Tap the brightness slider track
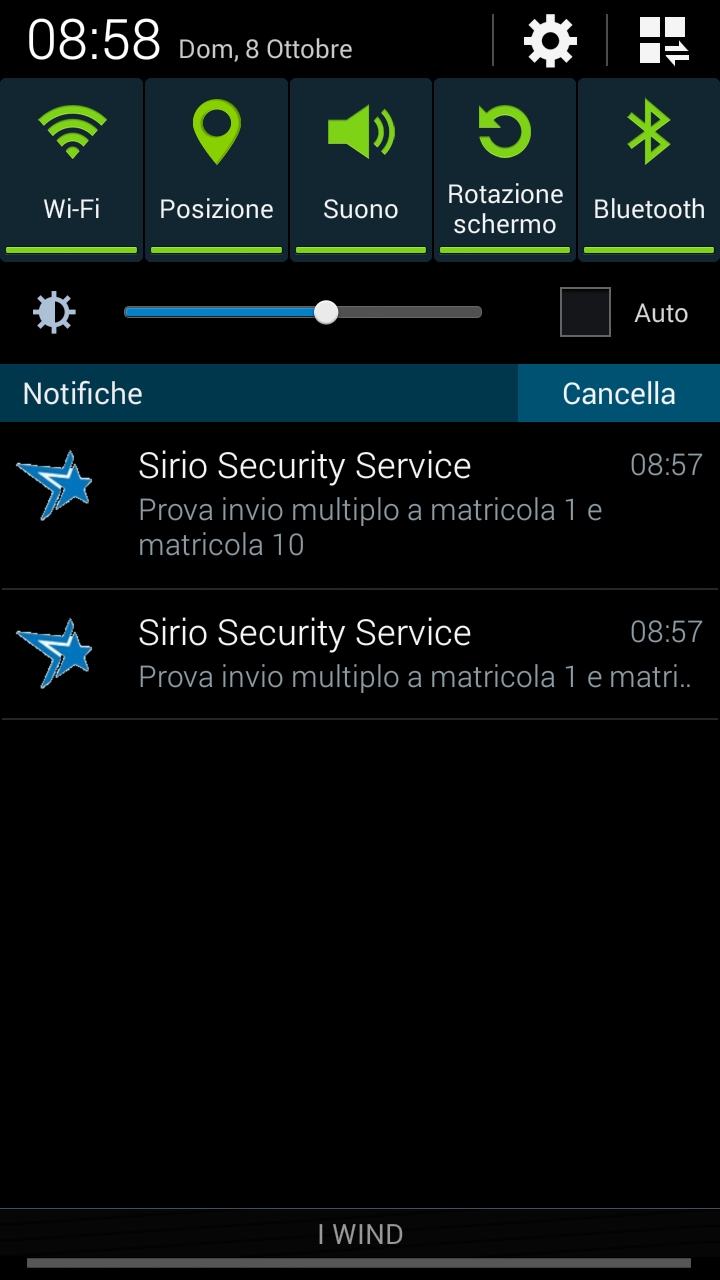Image resolution: width=720 pixels, height=1280 pixels. pyautogui.click(x=303, y=312)
